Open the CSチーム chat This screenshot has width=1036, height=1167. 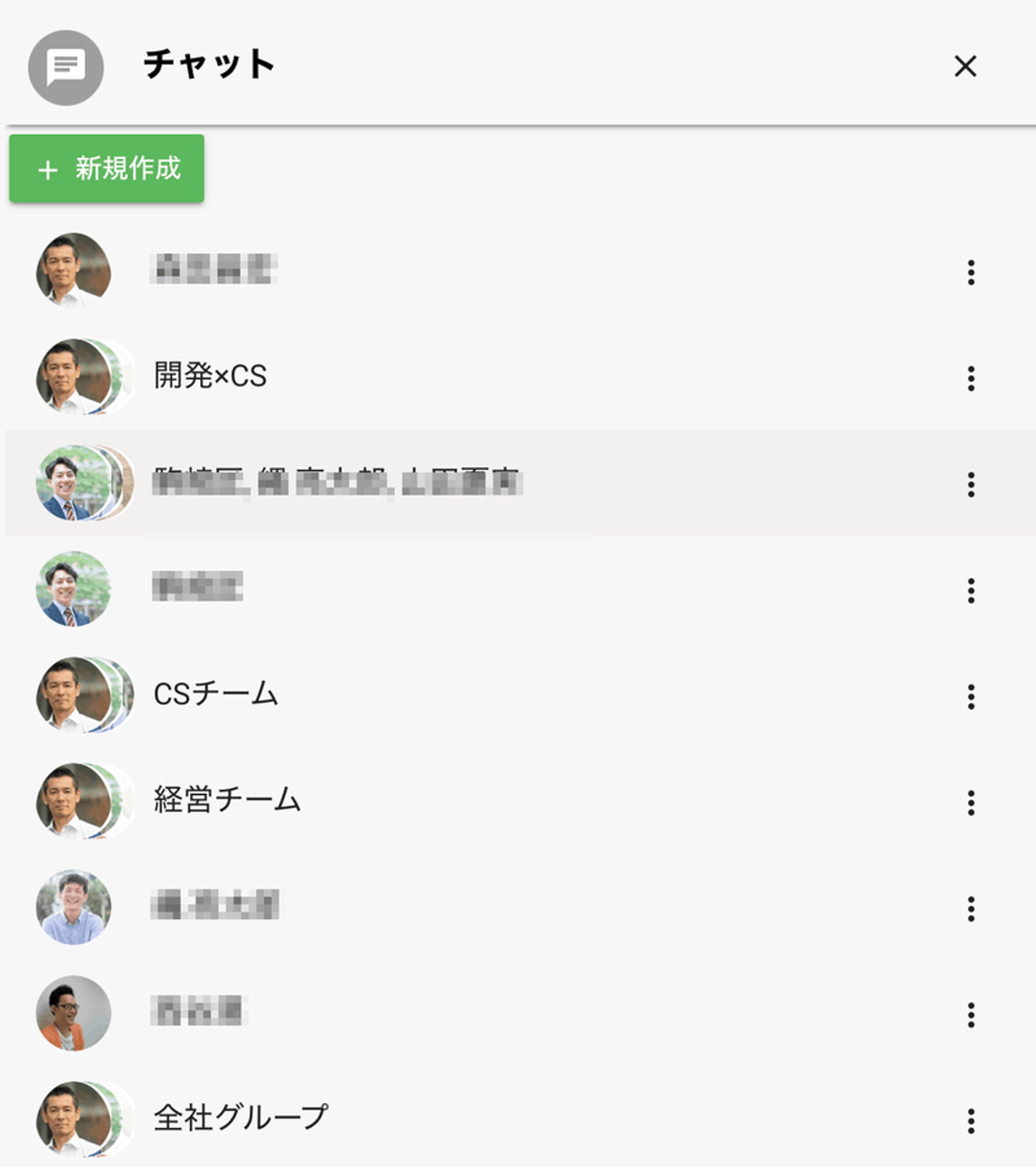(x=216, y=695)
